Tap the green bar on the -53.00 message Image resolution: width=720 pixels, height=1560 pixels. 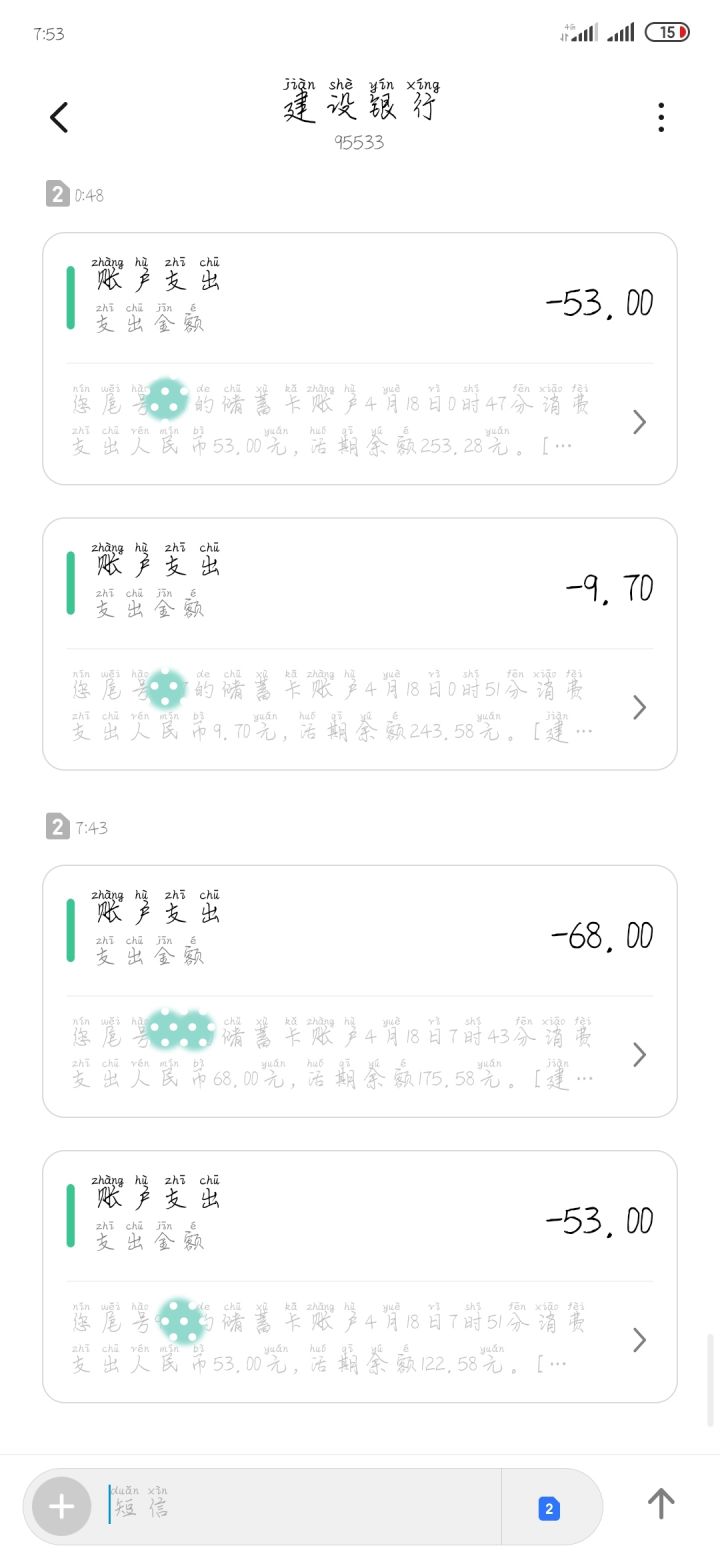(71, 297)
